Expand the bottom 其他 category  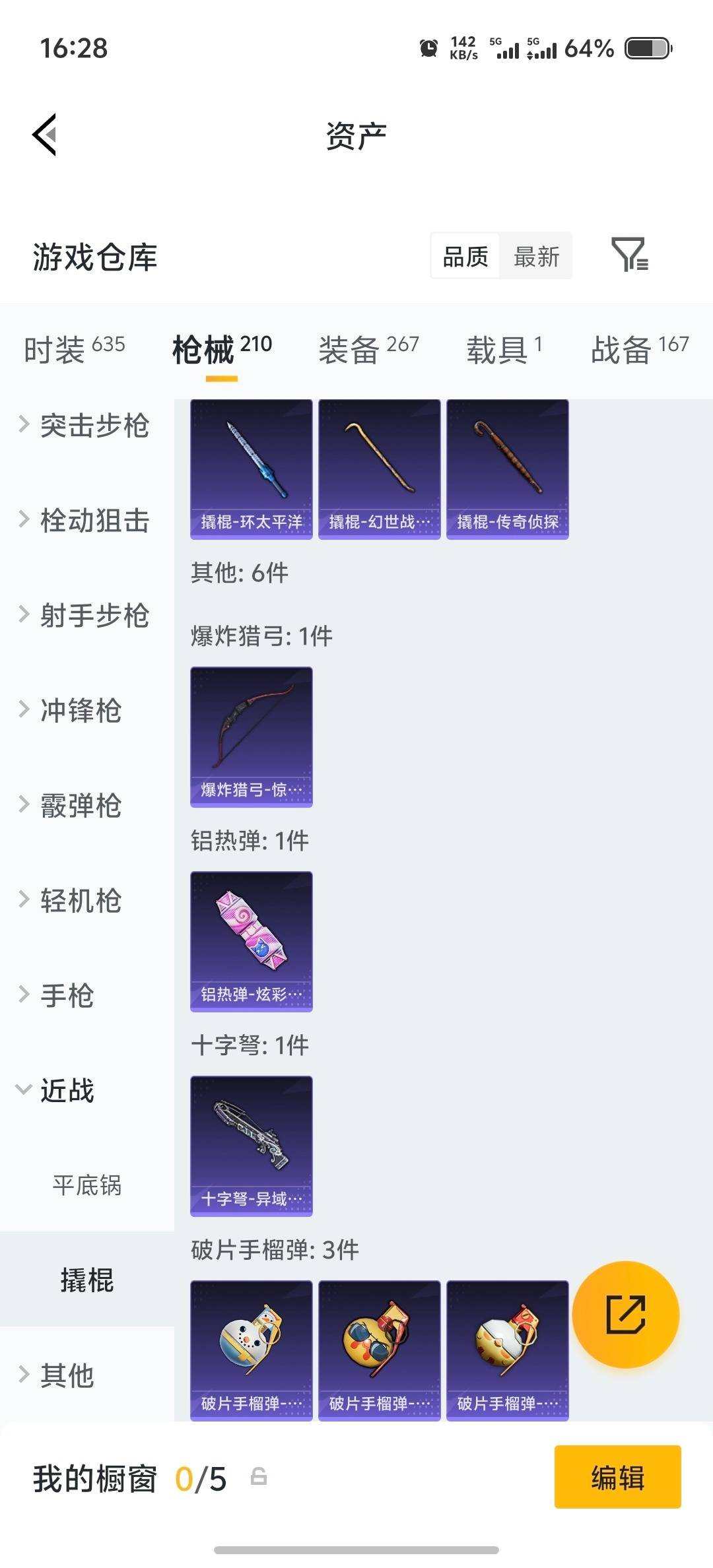click(66, 1374)
